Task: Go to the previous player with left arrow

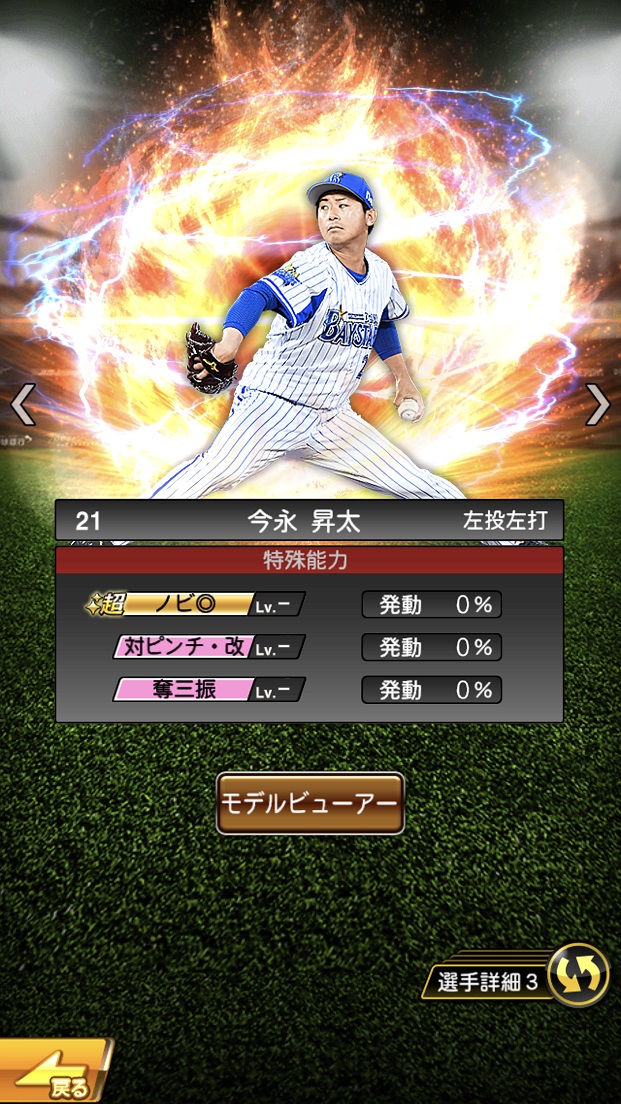Action: pos(23,404)
